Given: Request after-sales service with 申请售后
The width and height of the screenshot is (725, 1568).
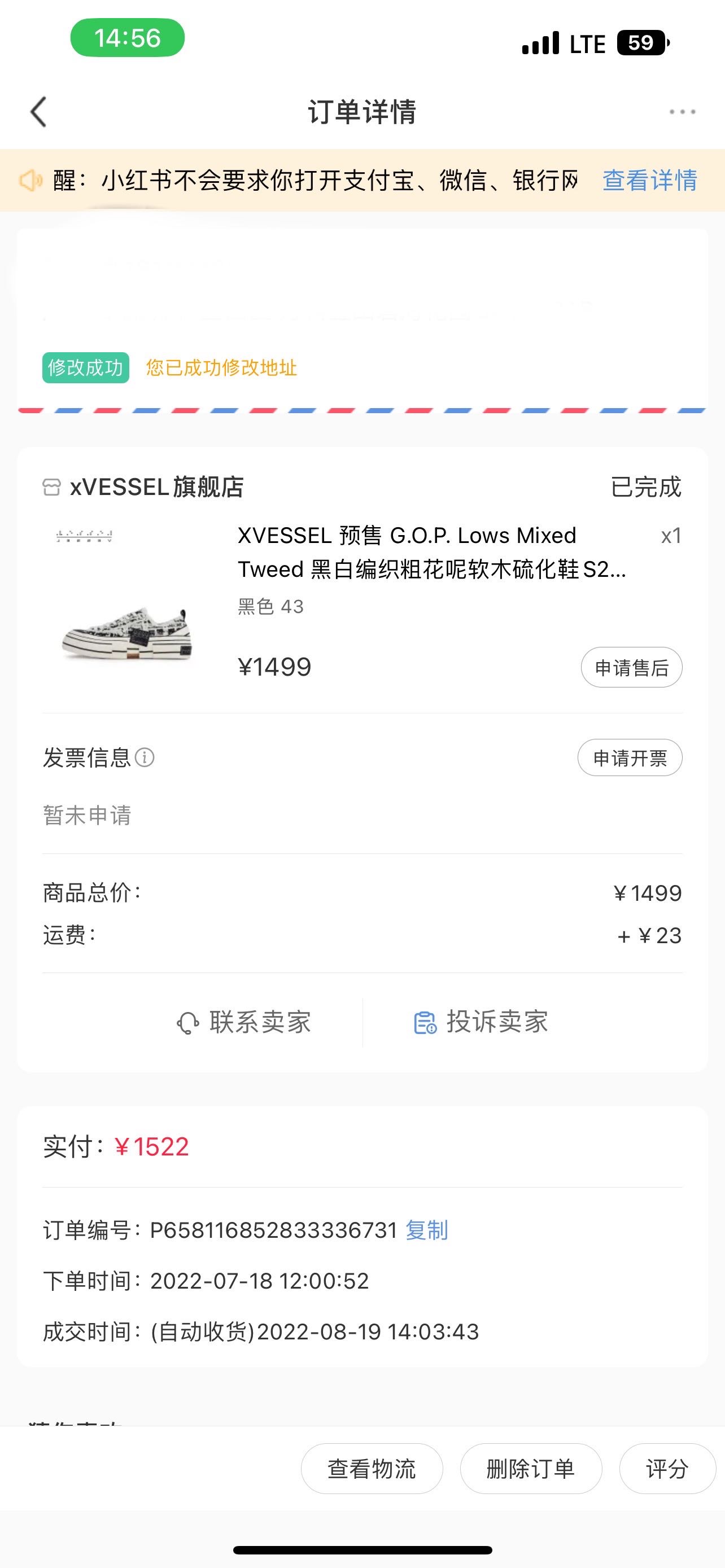Looking at the screenshot, I should pyautogui.click(x=631, y=667).
